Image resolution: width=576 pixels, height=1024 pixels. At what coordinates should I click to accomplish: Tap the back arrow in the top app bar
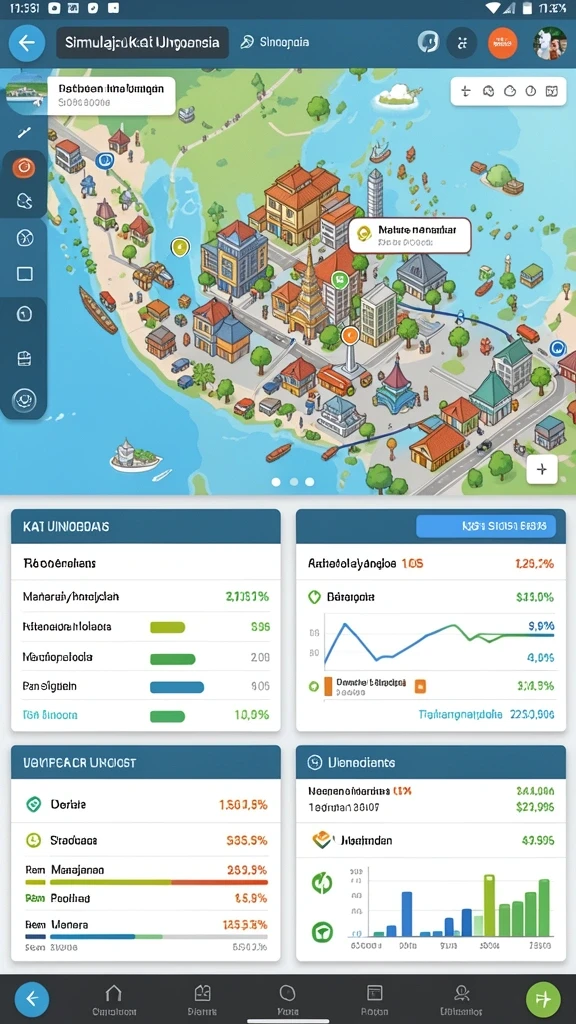(x=27, y=43)
